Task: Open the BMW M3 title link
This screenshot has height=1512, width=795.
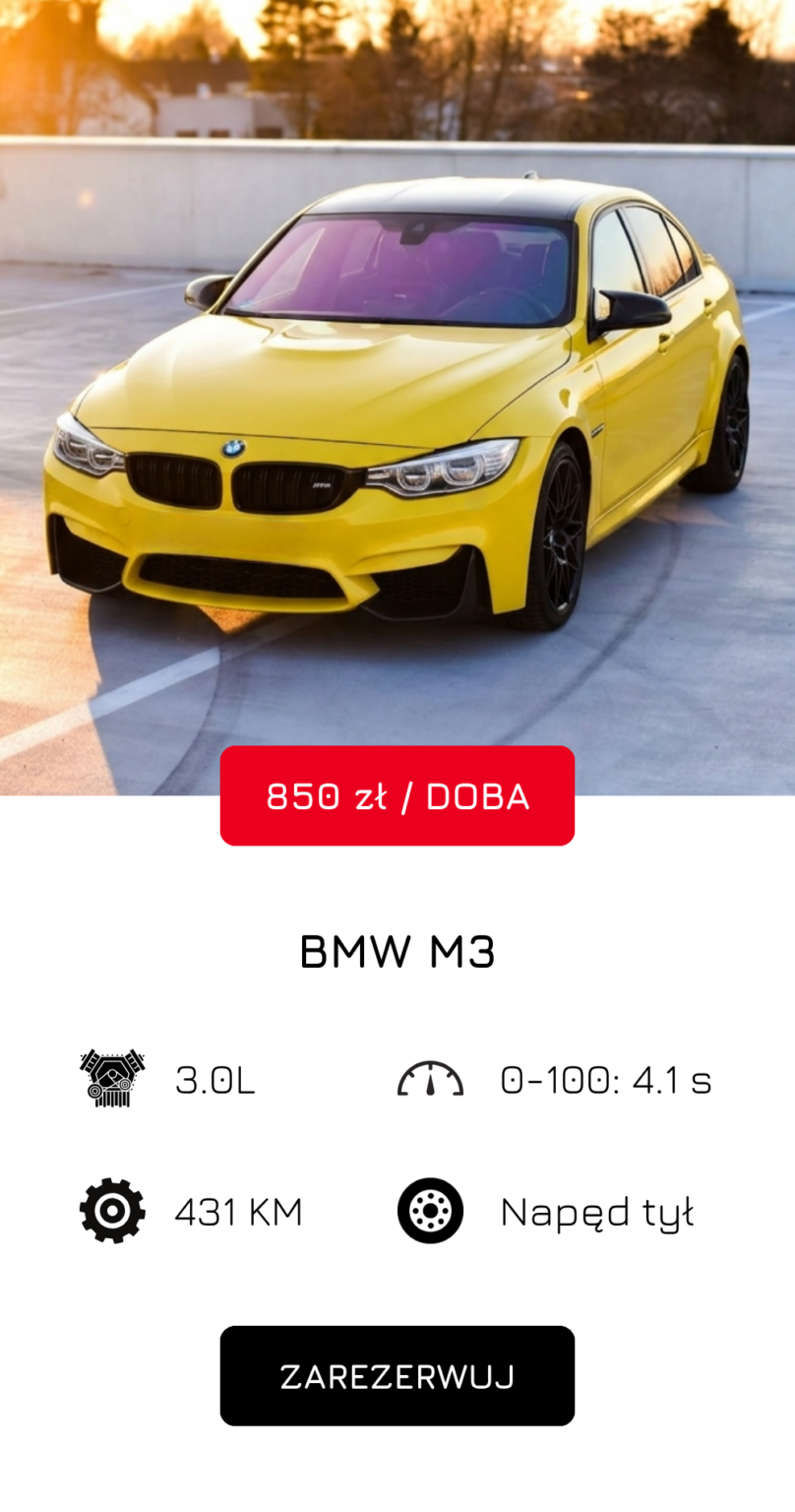Action: coord(397,951)
